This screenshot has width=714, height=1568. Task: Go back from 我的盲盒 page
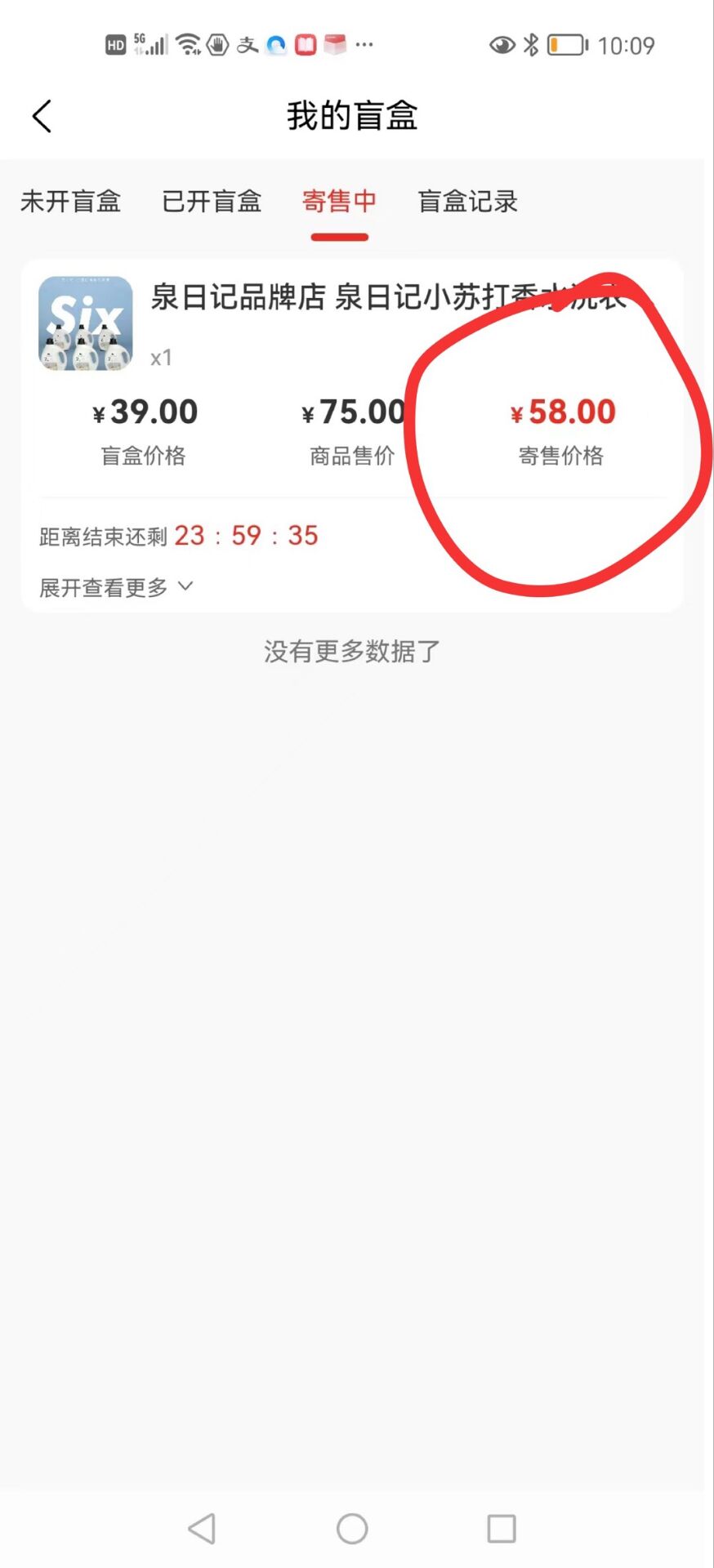click(x=42, y=116)
